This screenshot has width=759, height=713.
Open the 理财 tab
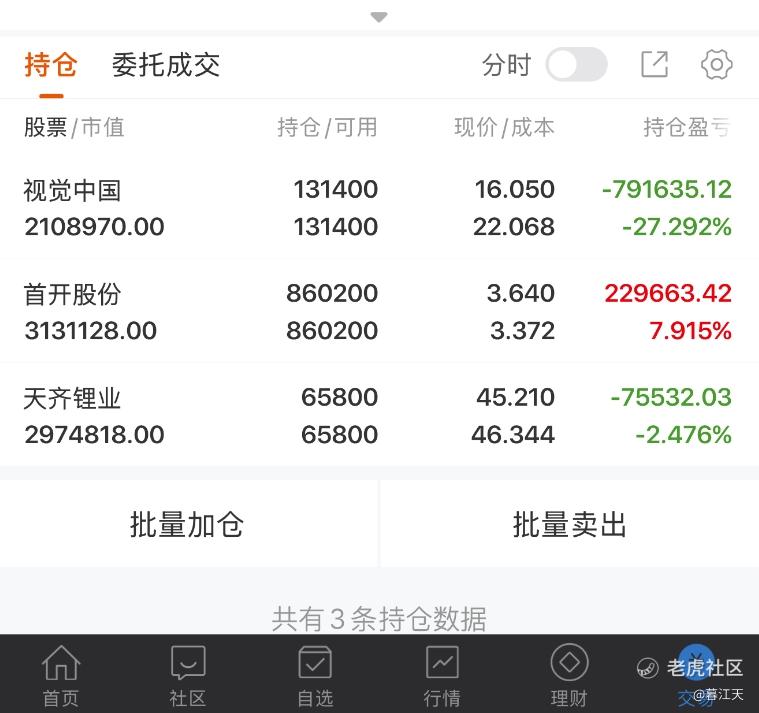click(569, 676)
